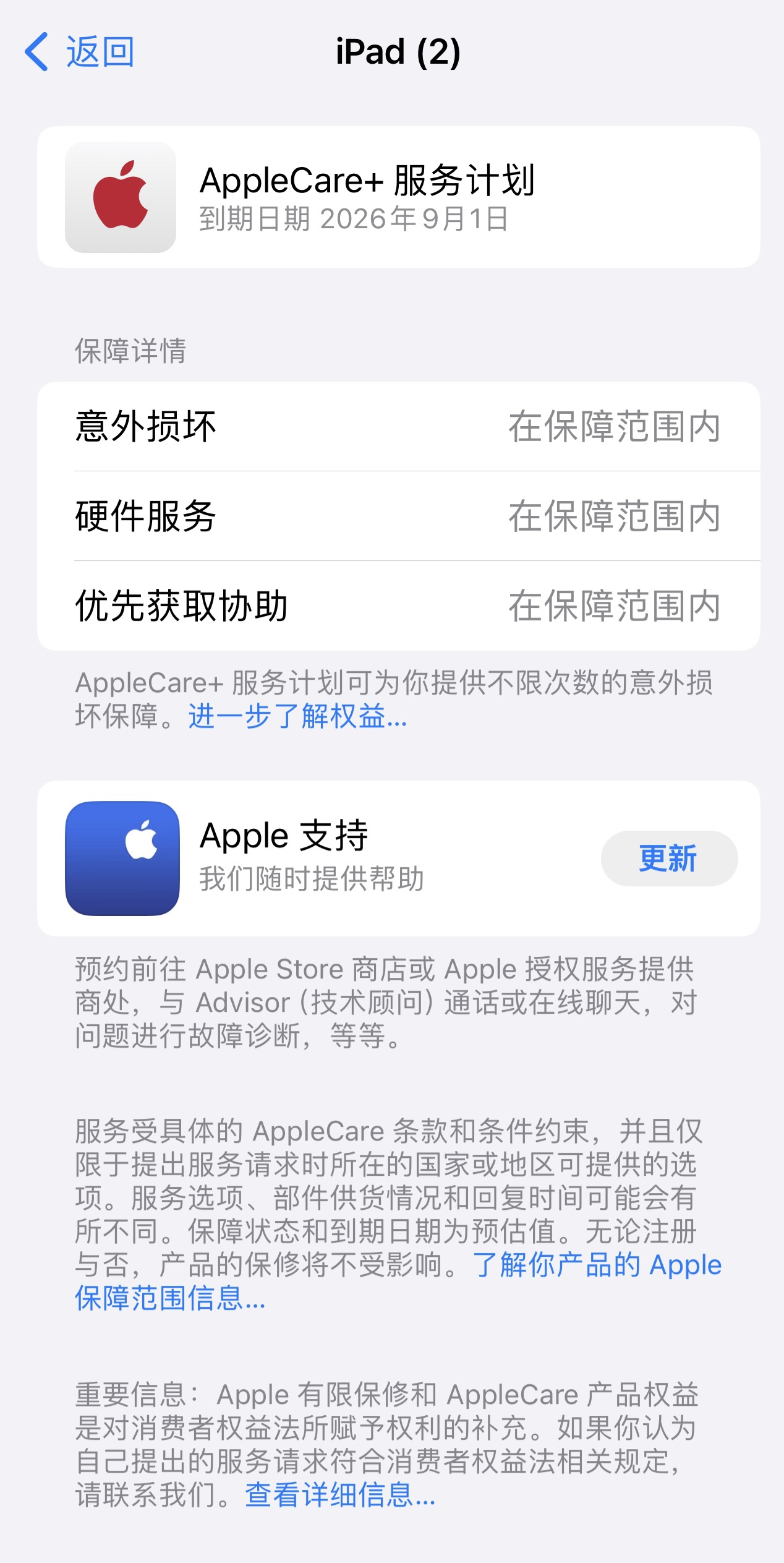Open 了解你产品的 Apple 保障范围信息 link
Image resolution: width=784 pixels, height=1563 pixels.
tap(596, 1265)
